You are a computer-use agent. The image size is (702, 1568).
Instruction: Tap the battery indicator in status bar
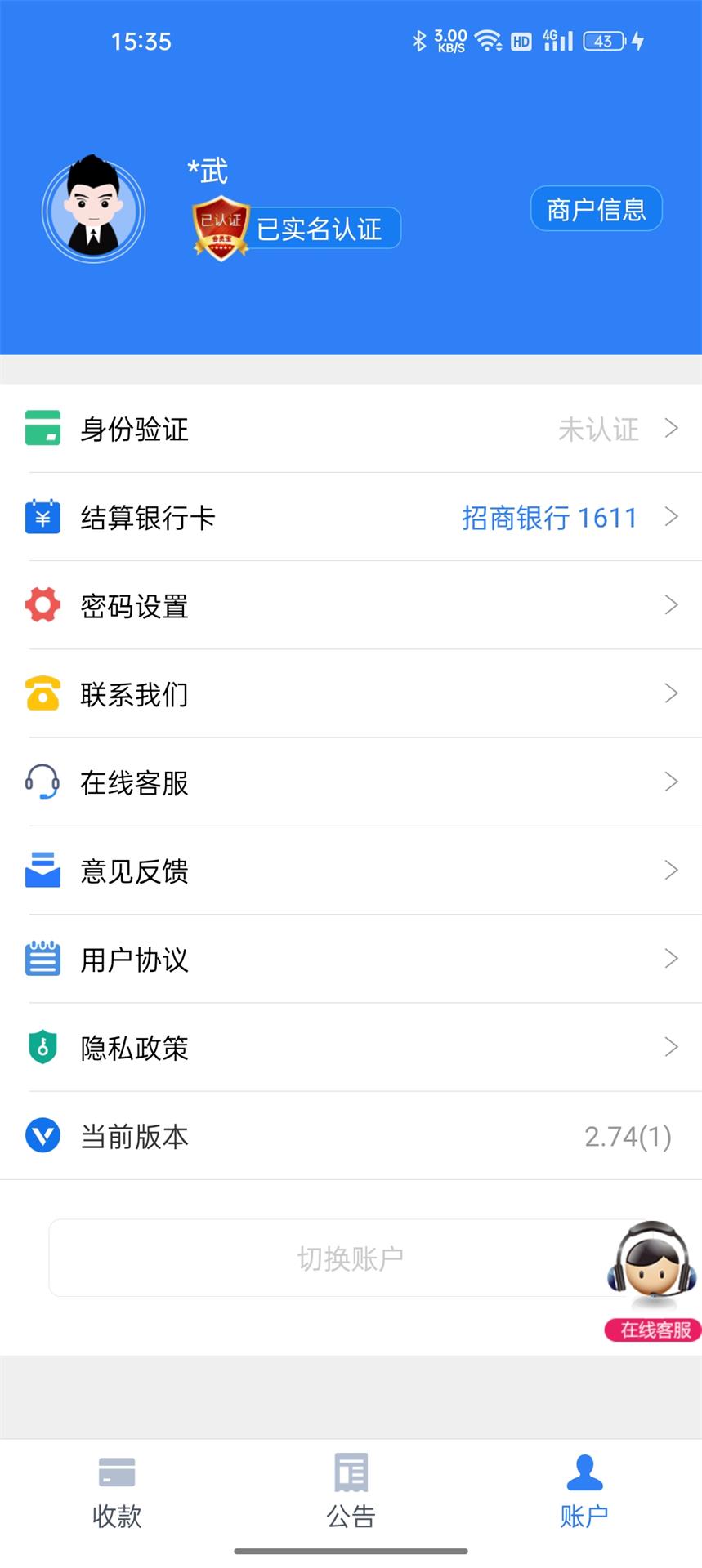(603, 41)
